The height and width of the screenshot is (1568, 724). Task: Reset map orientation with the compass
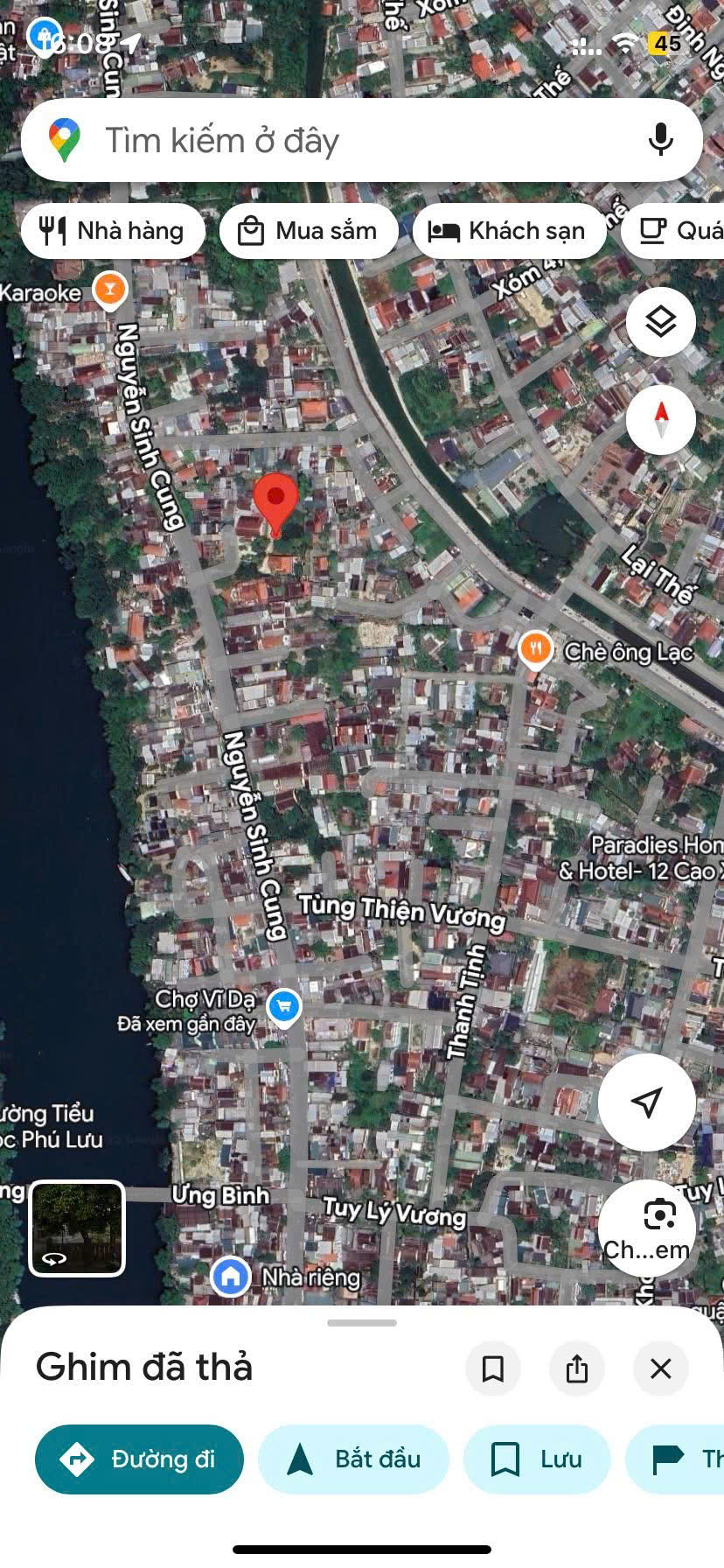661,420
